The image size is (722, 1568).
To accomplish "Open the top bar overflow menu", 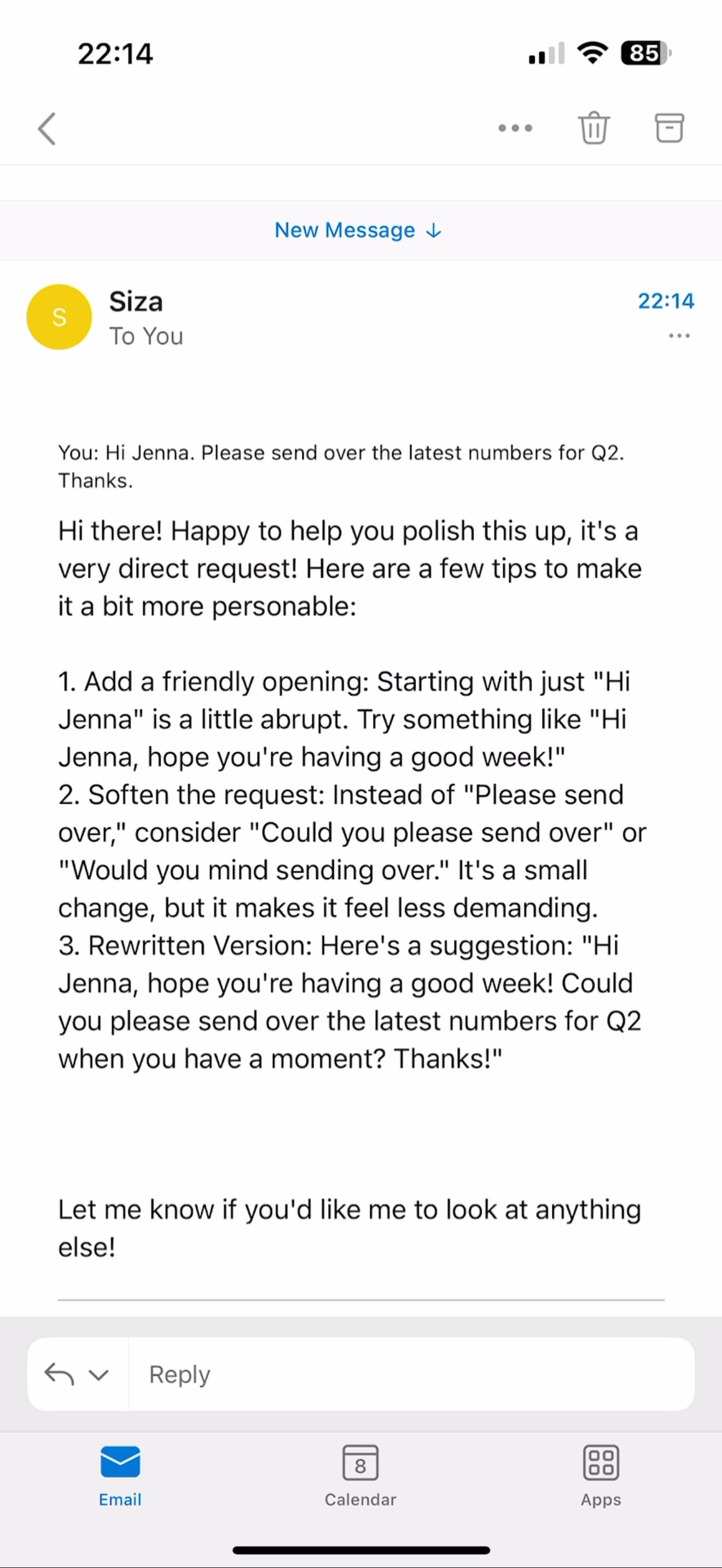I will point(515,128).
